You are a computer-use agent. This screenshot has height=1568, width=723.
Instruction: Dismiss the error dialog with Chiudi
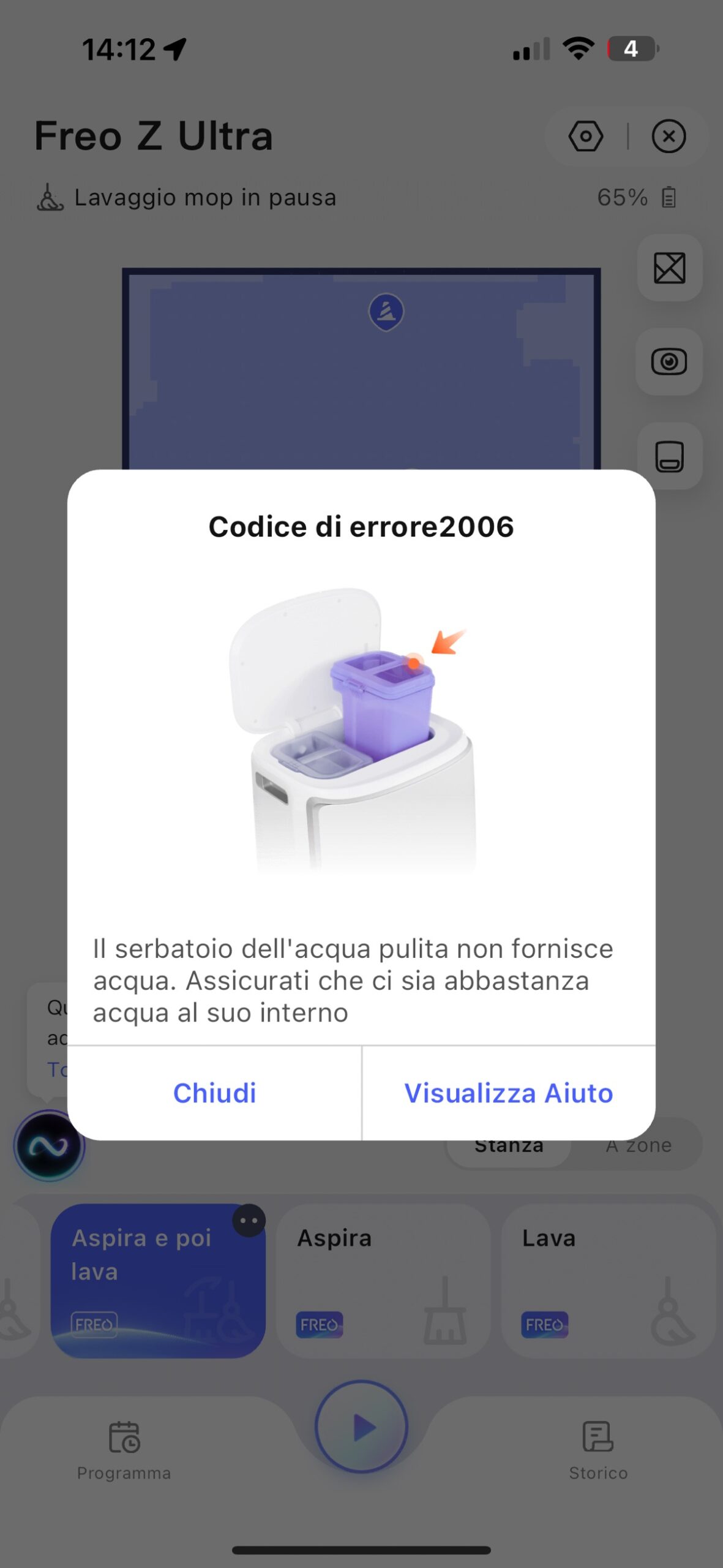pos(214,1093)
